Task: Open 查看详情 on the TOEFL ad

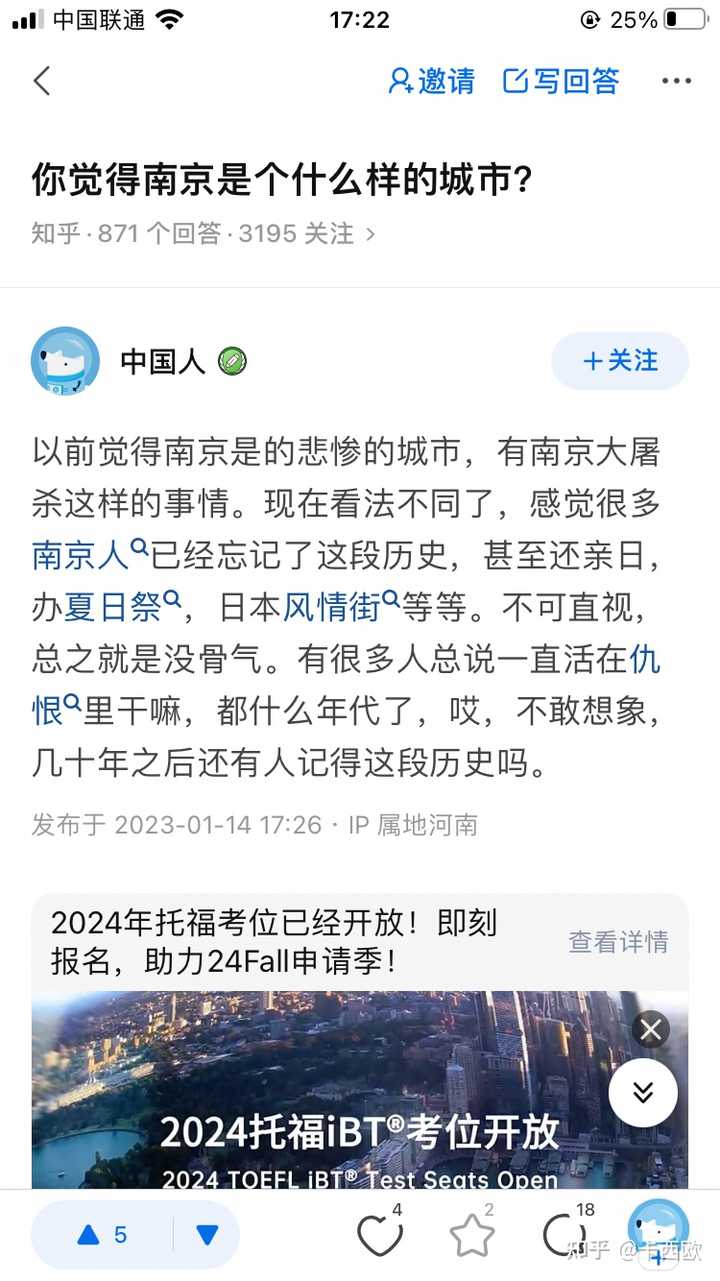Action: (618, 942)
